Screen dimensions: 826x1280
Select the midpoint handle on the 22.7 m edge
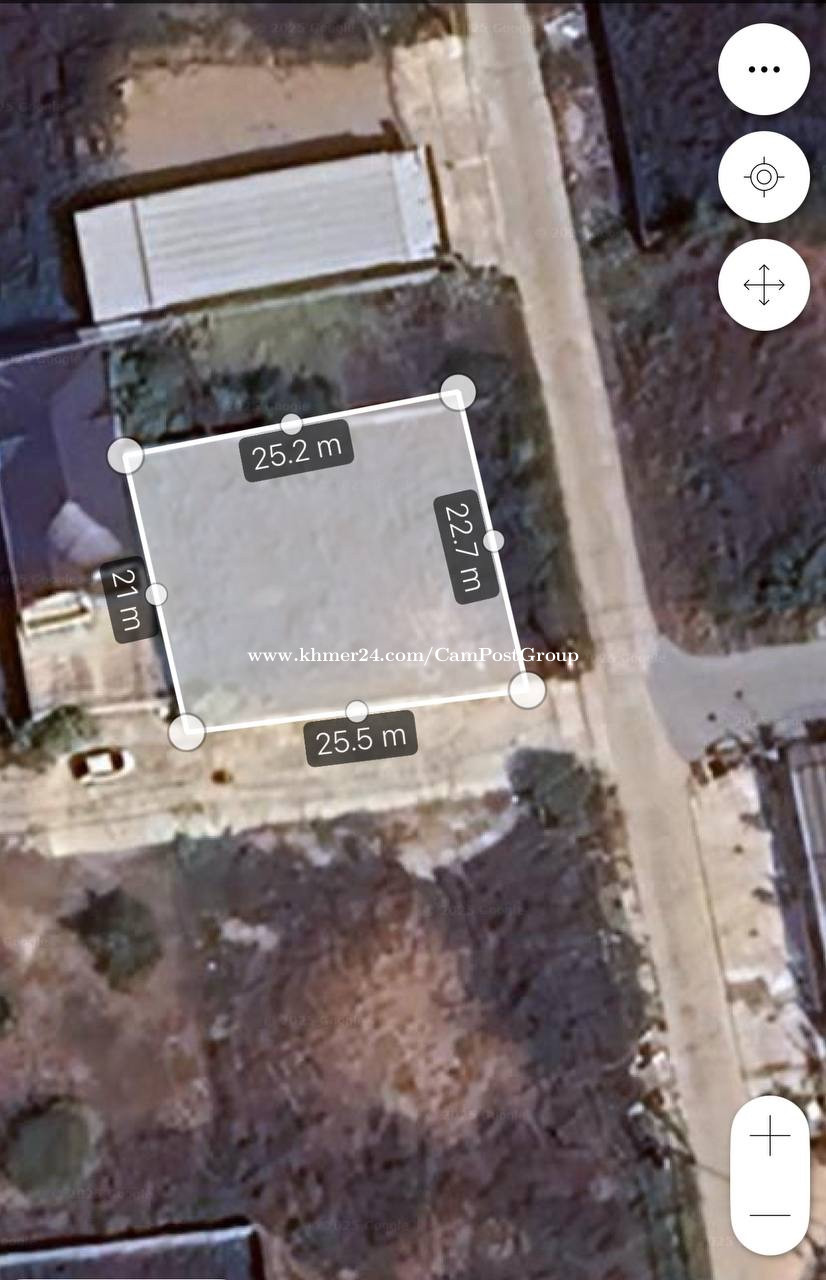click(x=493, y=541)
